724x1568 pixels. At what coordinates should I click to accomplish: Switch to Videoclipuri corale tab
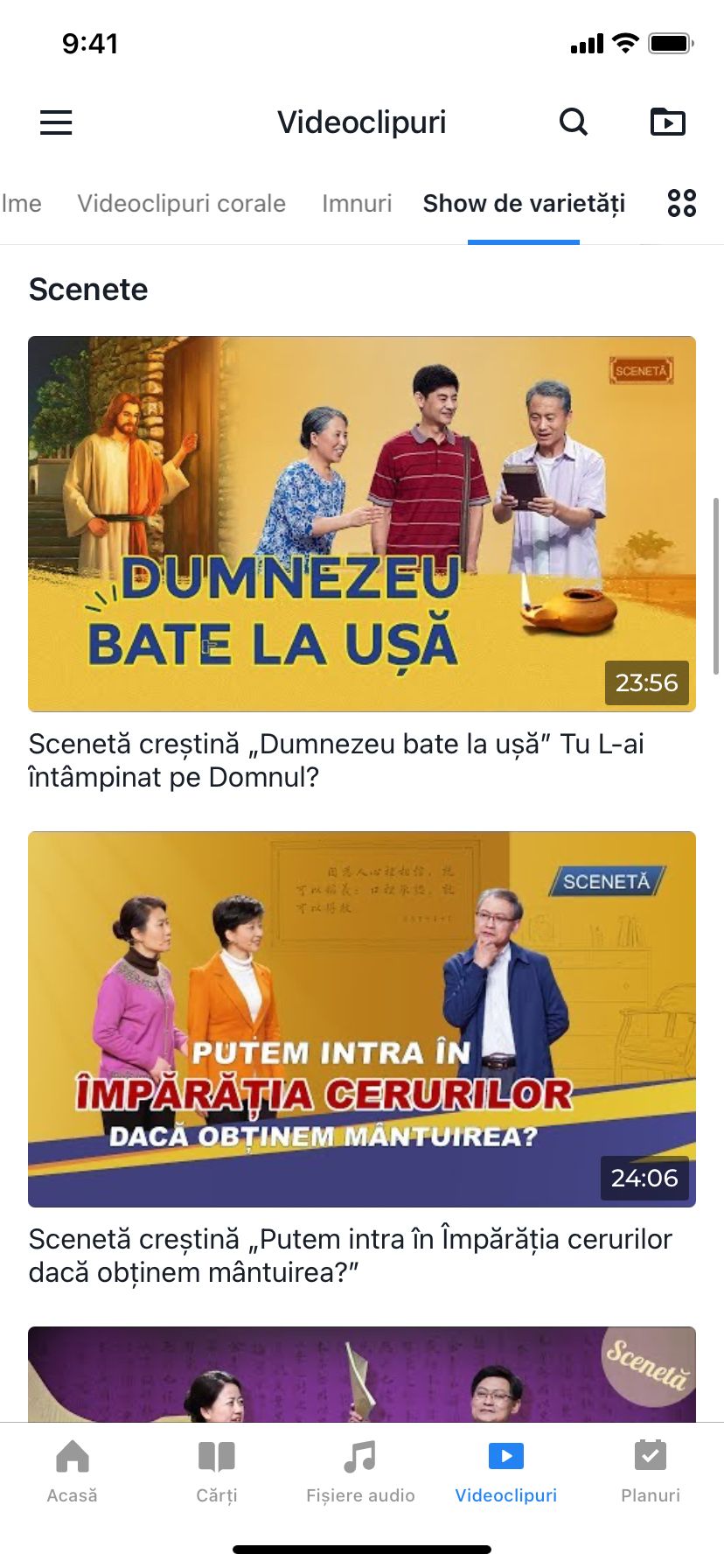(x=181, y=204)
